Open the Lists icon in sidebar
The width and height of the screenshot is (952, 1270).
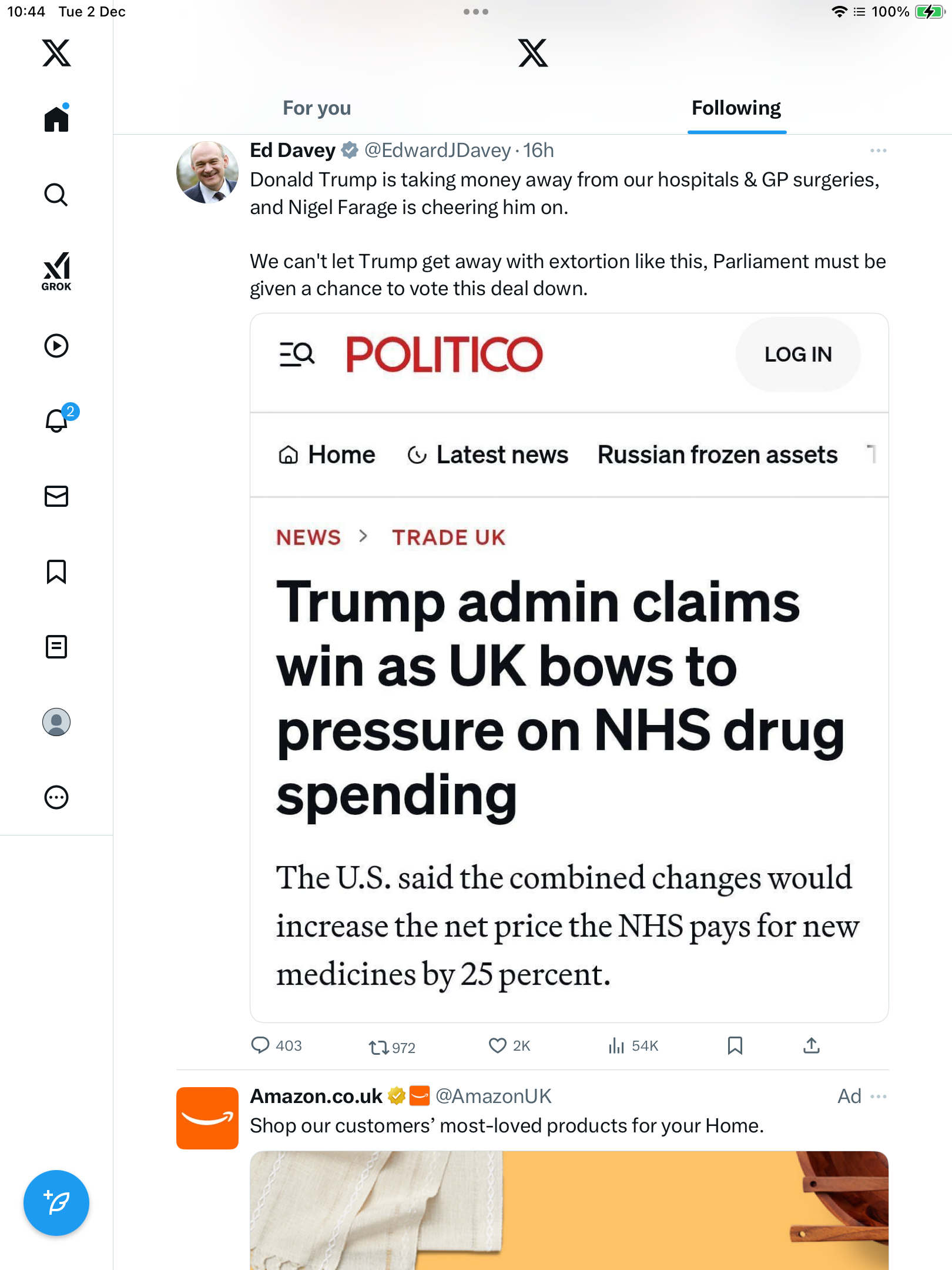coord(56,647)
